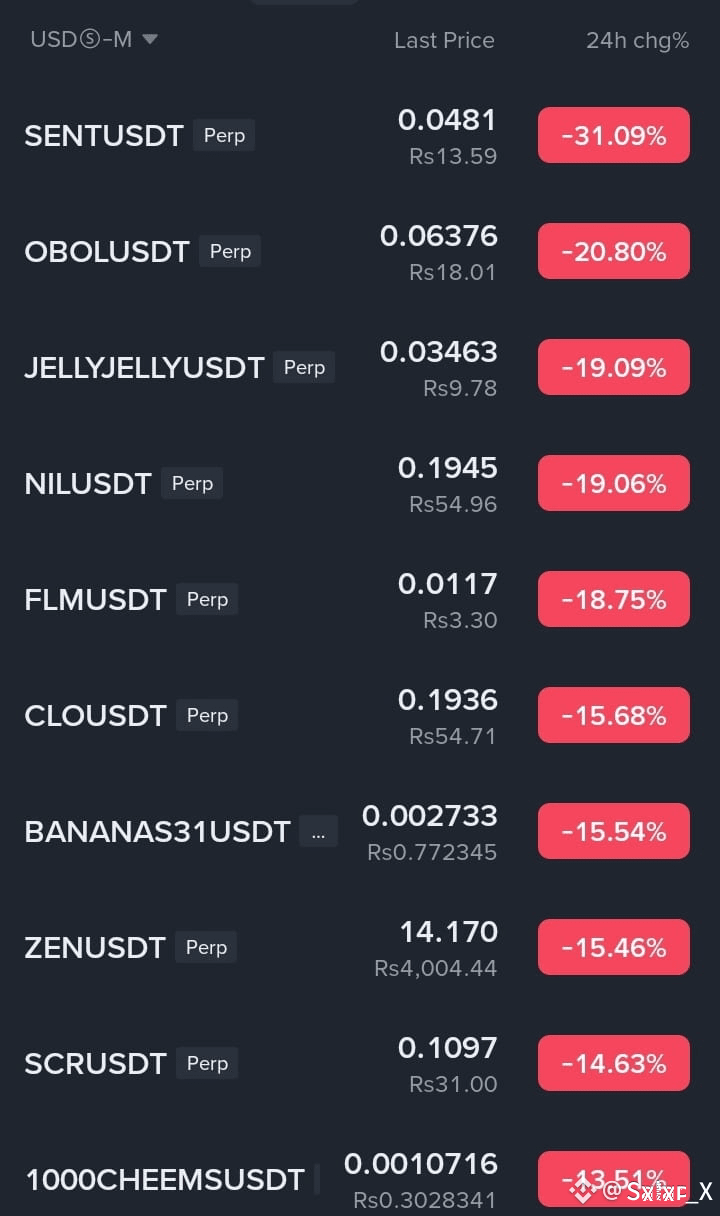The height and width of the screenshot is (1216, 720).
Task: Tap the Perp badge next to SENTUSDT
Action: click(x=224, y=135)
